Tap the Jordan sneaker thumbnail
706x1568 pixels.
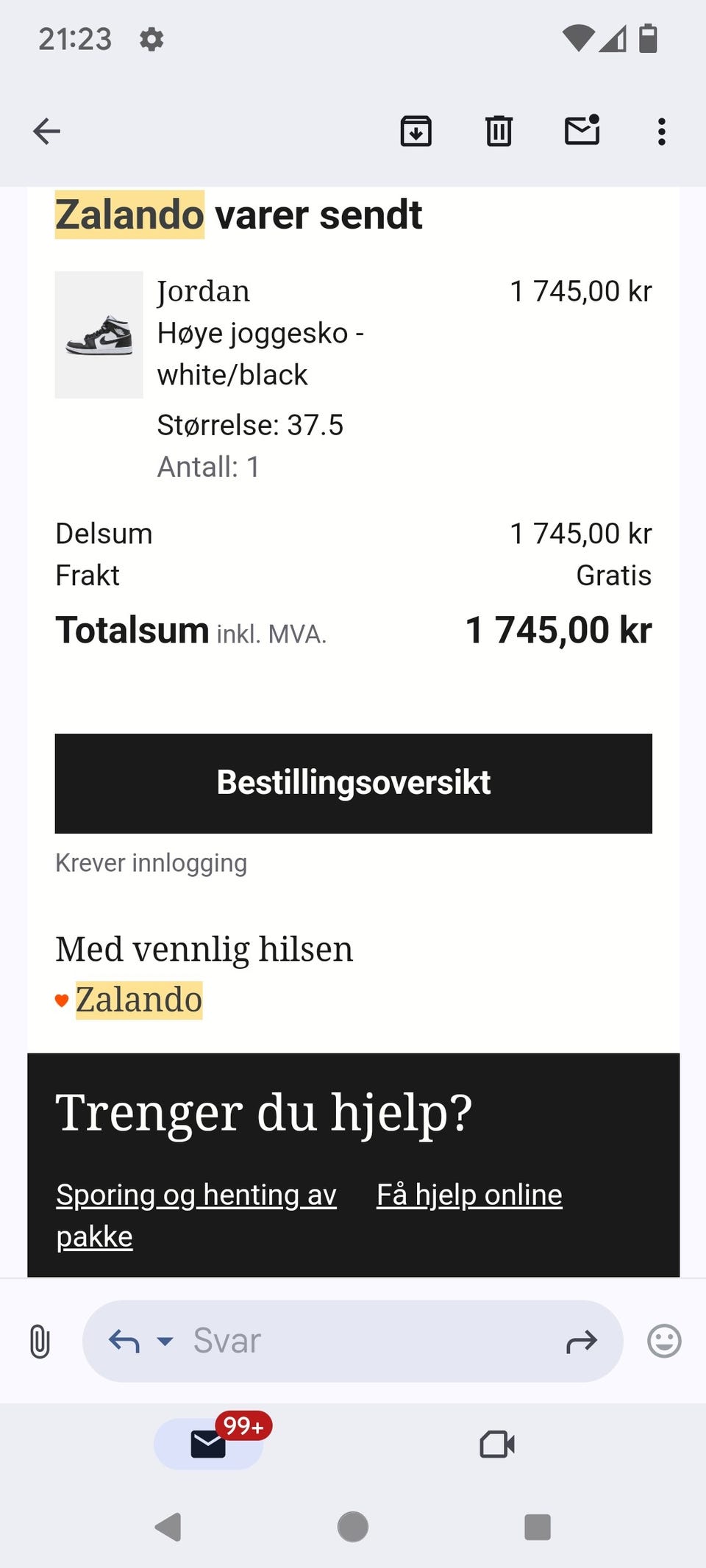99,334
